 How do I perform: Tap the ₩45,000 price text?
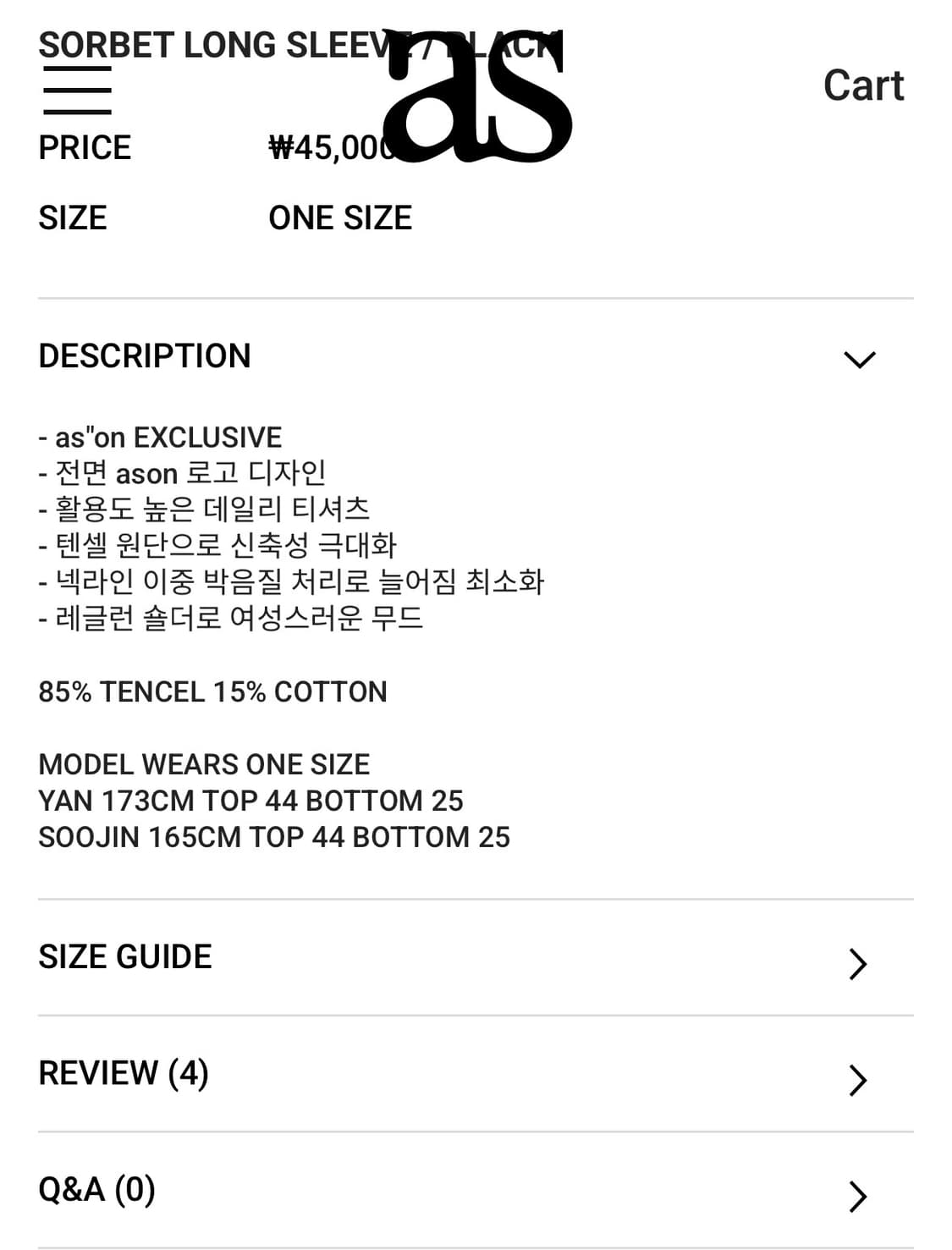tap(328, 147)
